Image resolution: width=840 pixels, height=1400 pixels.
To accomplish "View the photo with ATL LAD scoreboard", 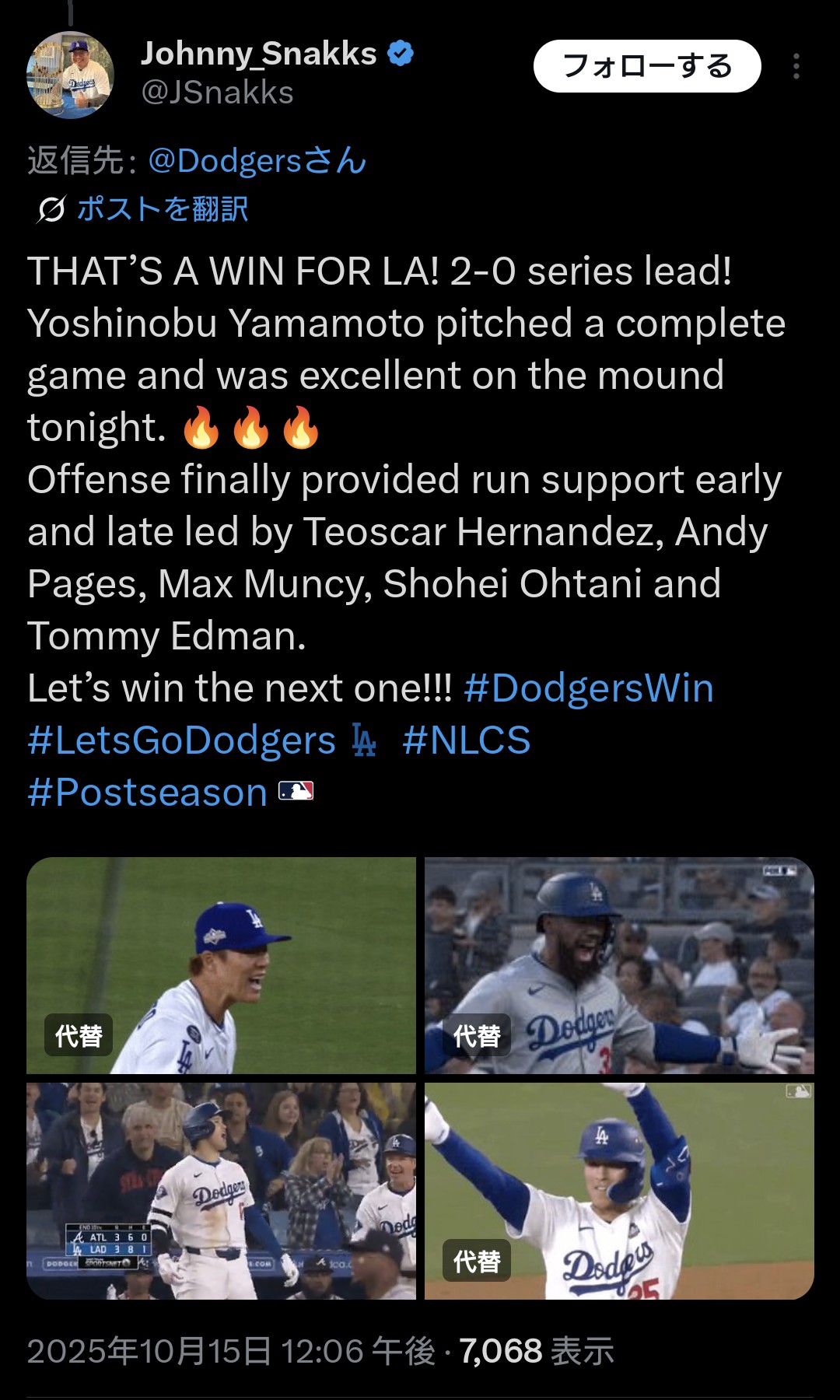I will pyautogui.click(x=221, y=1190).
